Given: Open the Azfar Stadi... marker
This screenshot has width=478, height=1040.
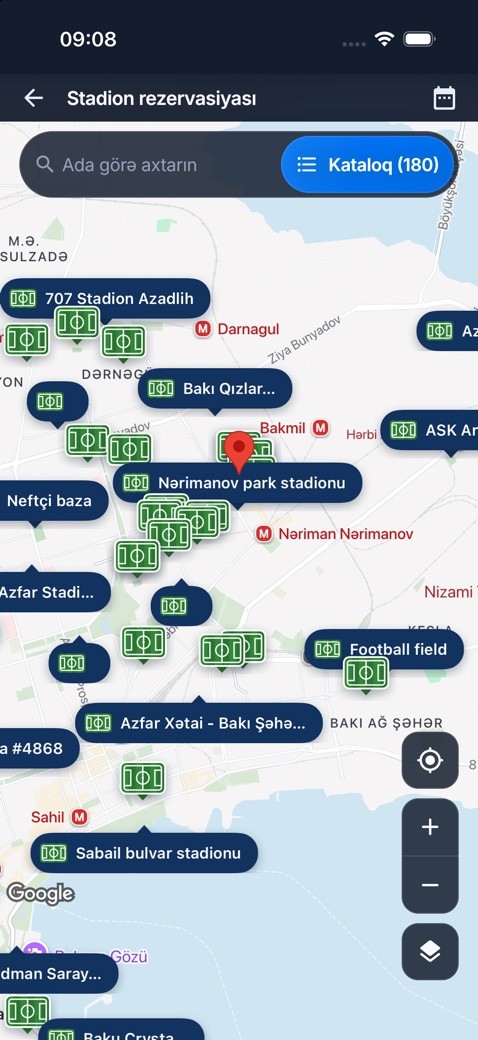Looking at the screenshot, I should coord(53,592).
